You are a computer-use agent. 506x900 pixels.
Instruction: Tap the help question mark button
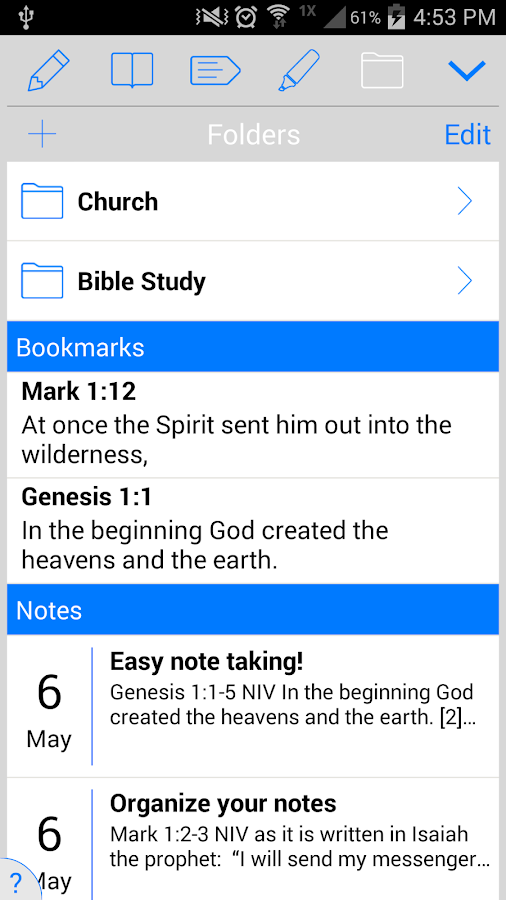click(x=16, y=881)
